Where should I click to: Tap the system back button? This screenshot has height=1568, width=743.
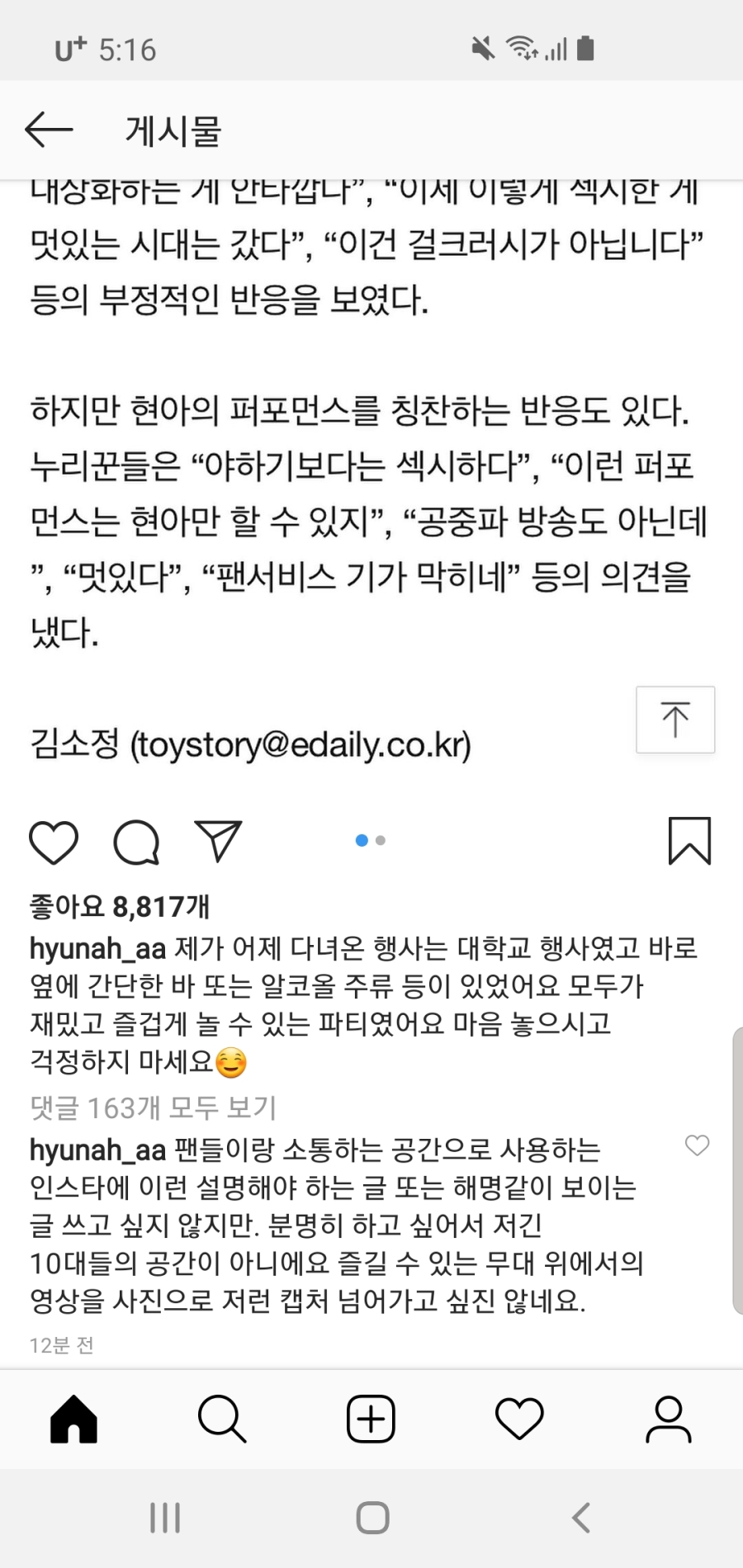(x=581, y=1518)
